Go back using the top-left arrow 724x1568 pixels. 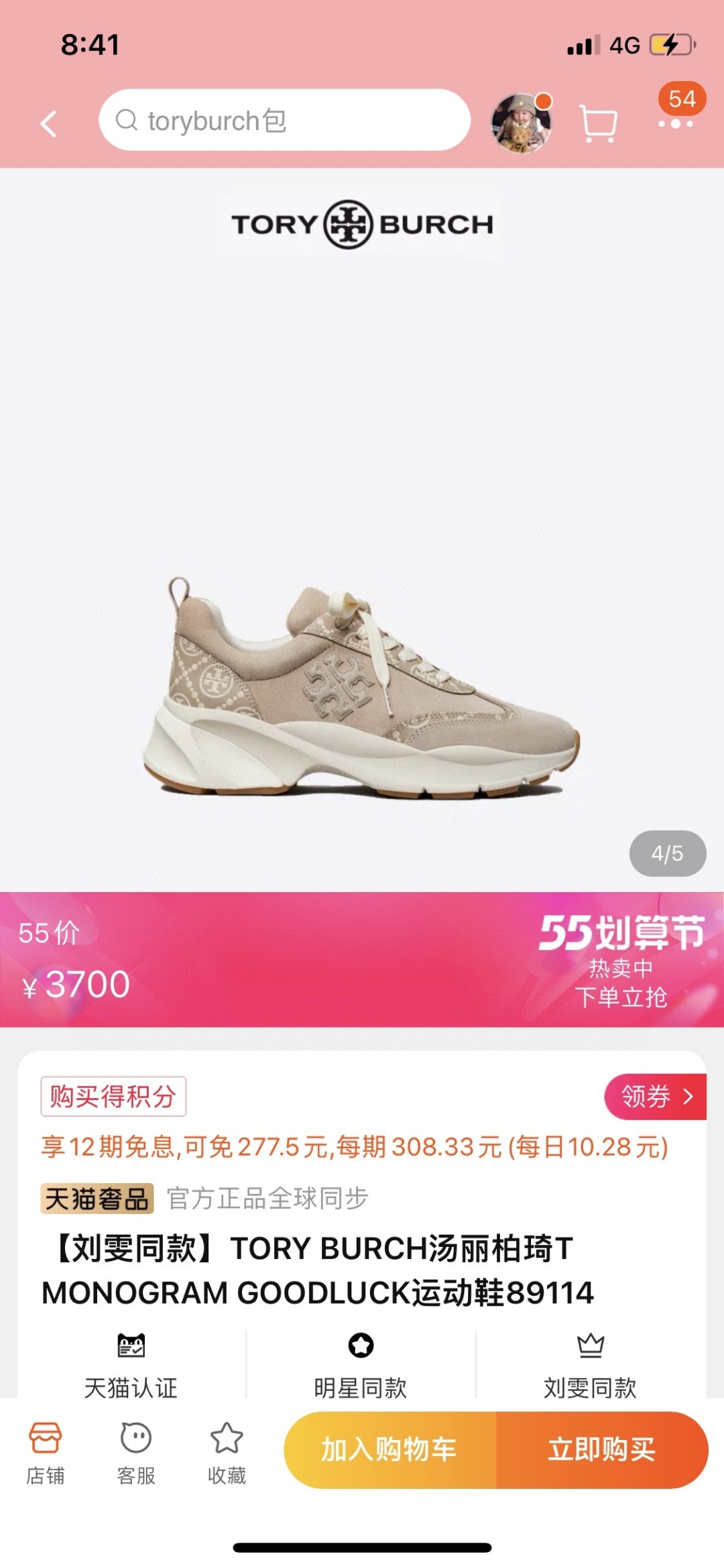click(48, 123)
